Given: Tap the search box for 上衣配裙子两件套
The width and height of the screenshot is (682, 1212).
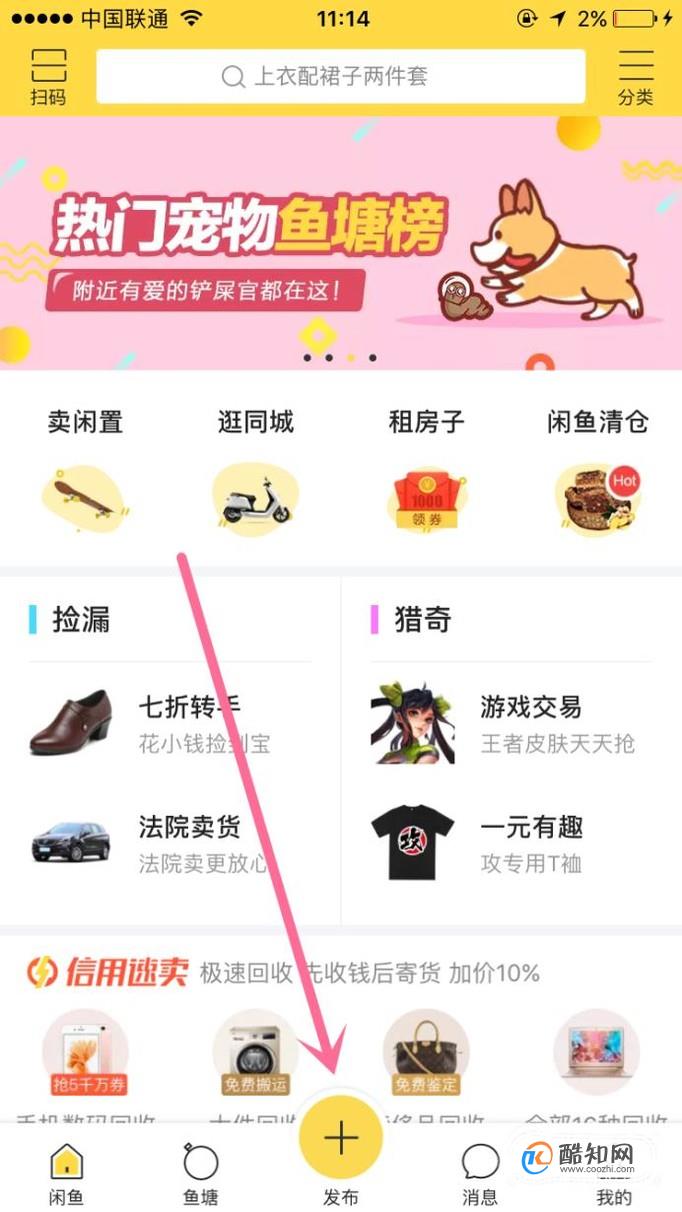Looking at the screenshot, I should pos(340,76).
